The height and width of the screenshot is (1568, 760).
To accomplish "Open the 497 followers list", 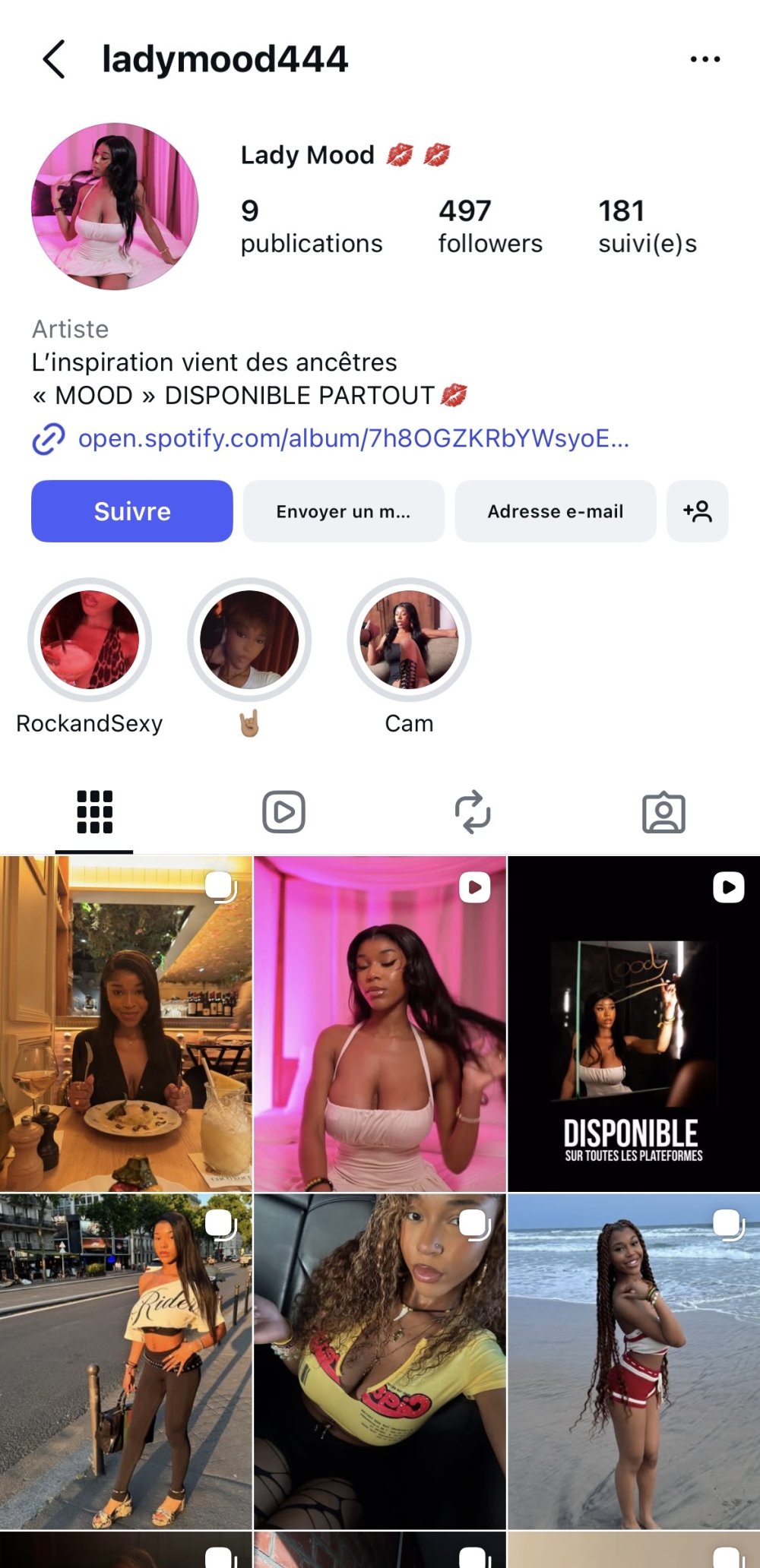I will tap(490, 226).
